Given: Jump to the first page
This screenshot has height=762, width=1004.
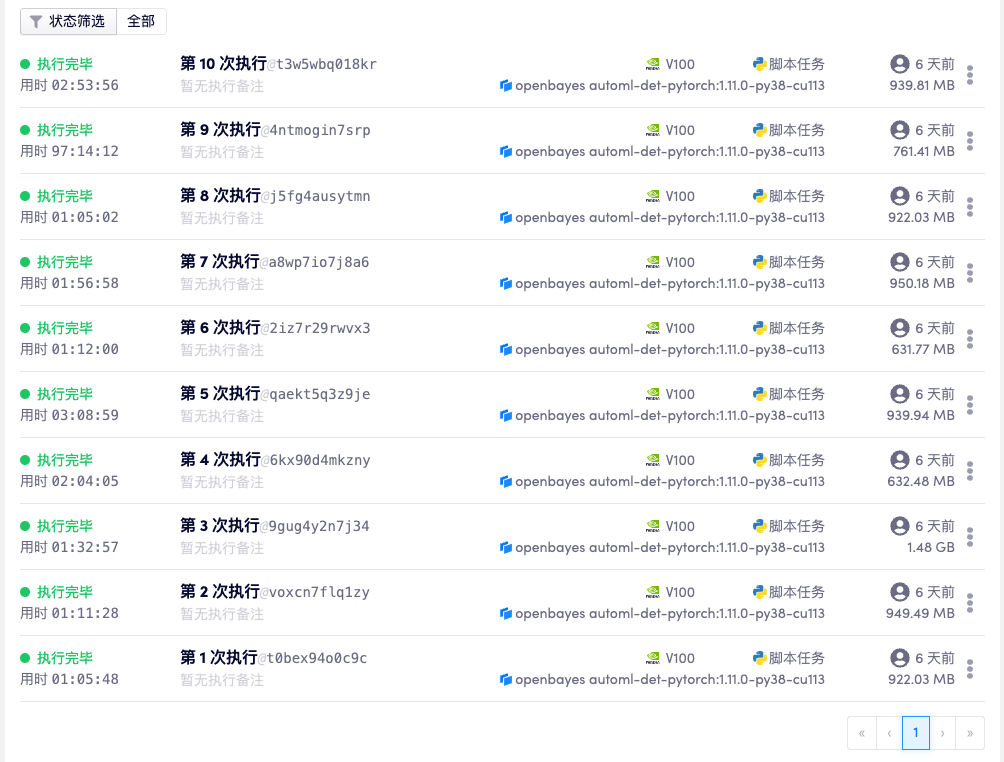Looking at the screenshot, I should pos(861,733).
